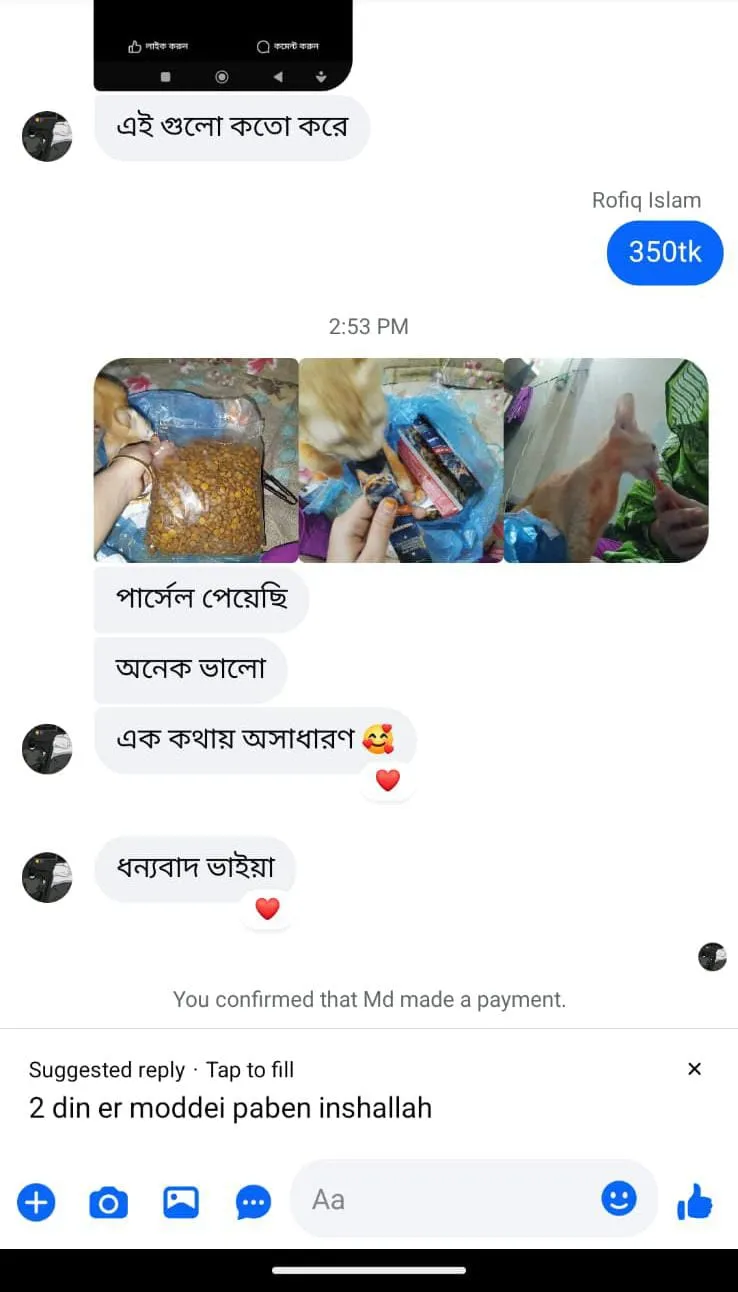The image size is (738, 1292).
Task: Open the cat food bag photo
Action: tap(196, 460)
